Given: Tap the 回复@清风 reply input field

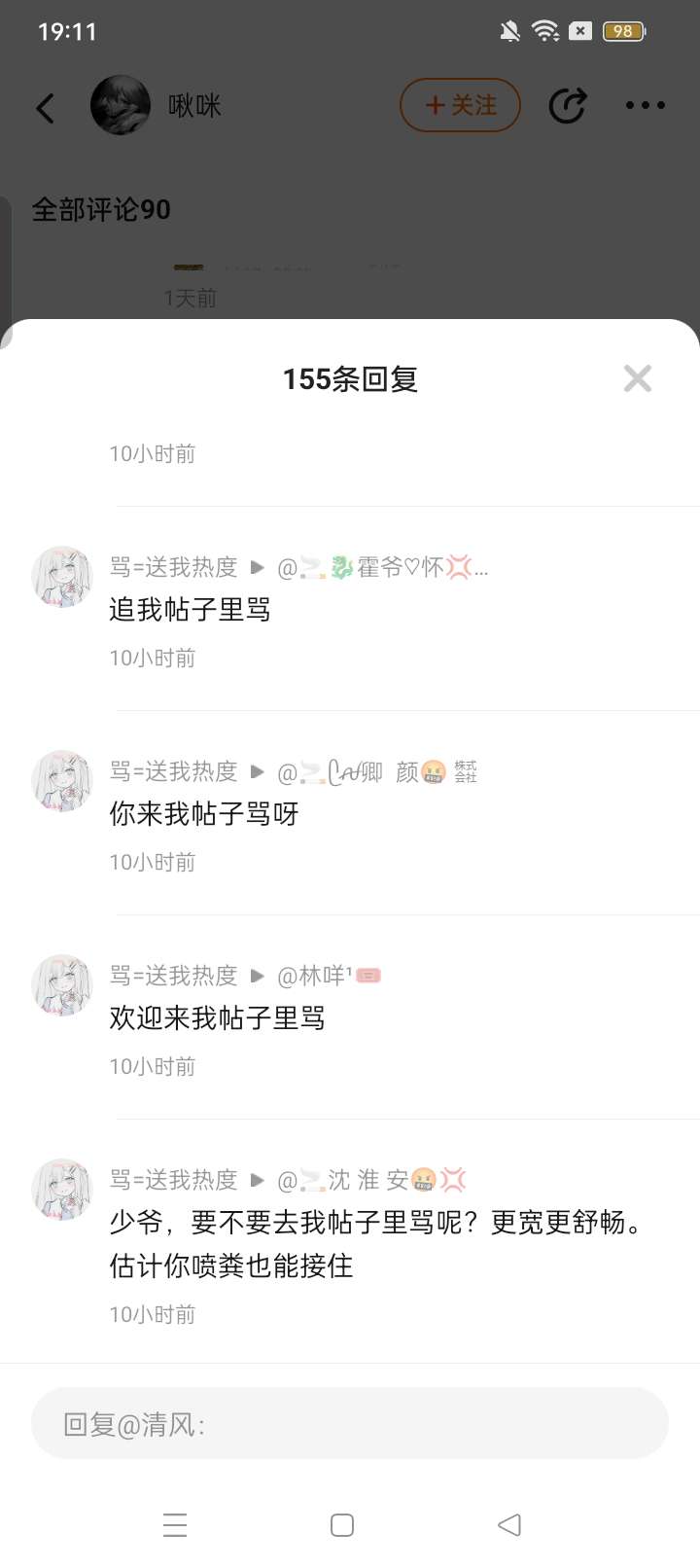Looking at the screenshot, I should tap(350, 1424).
